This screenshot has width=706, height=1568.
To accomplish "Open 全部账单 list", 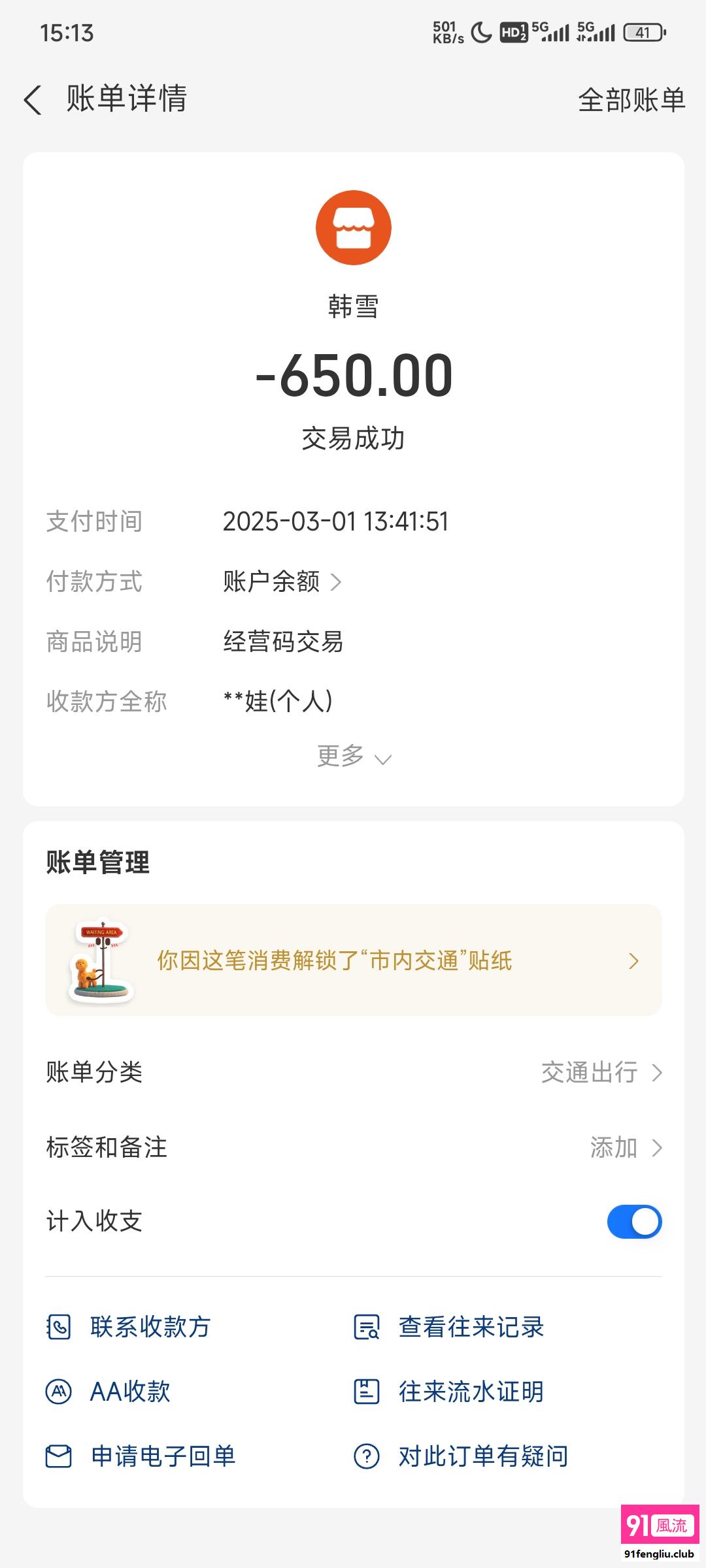I will coord(631,100).
